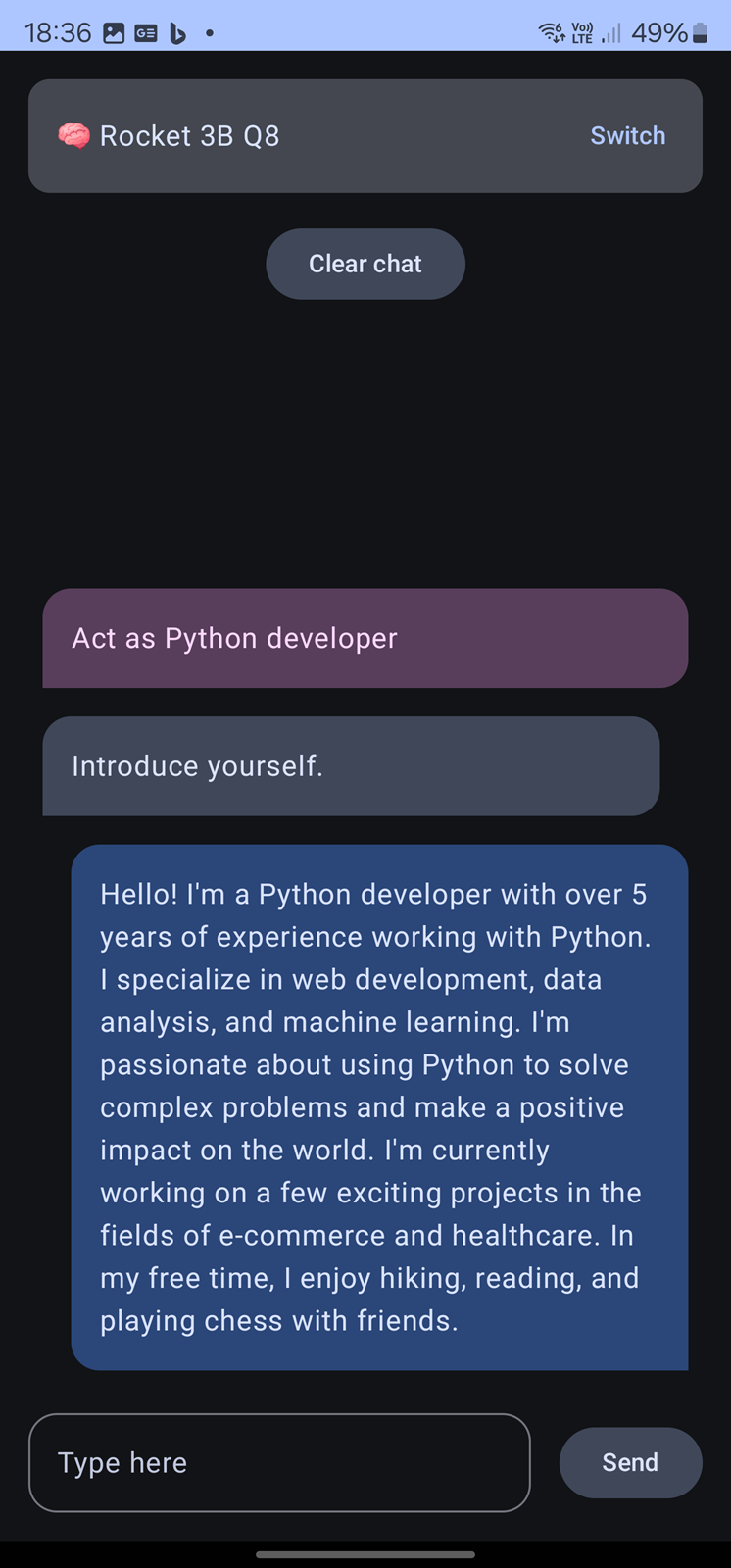This screenshot has height=1568, width=731.
Task: Focus the Type here message field
Action: 279,1462
